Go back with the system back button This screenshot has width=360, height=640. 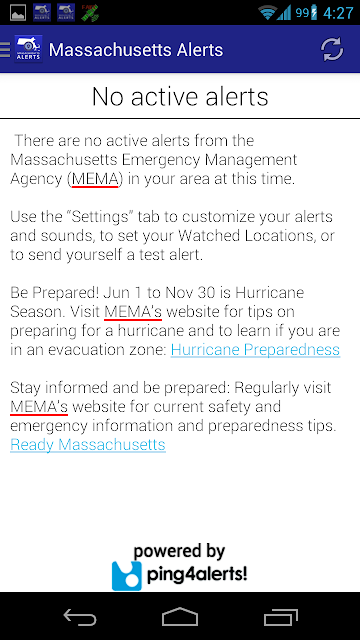click(80, 617)
